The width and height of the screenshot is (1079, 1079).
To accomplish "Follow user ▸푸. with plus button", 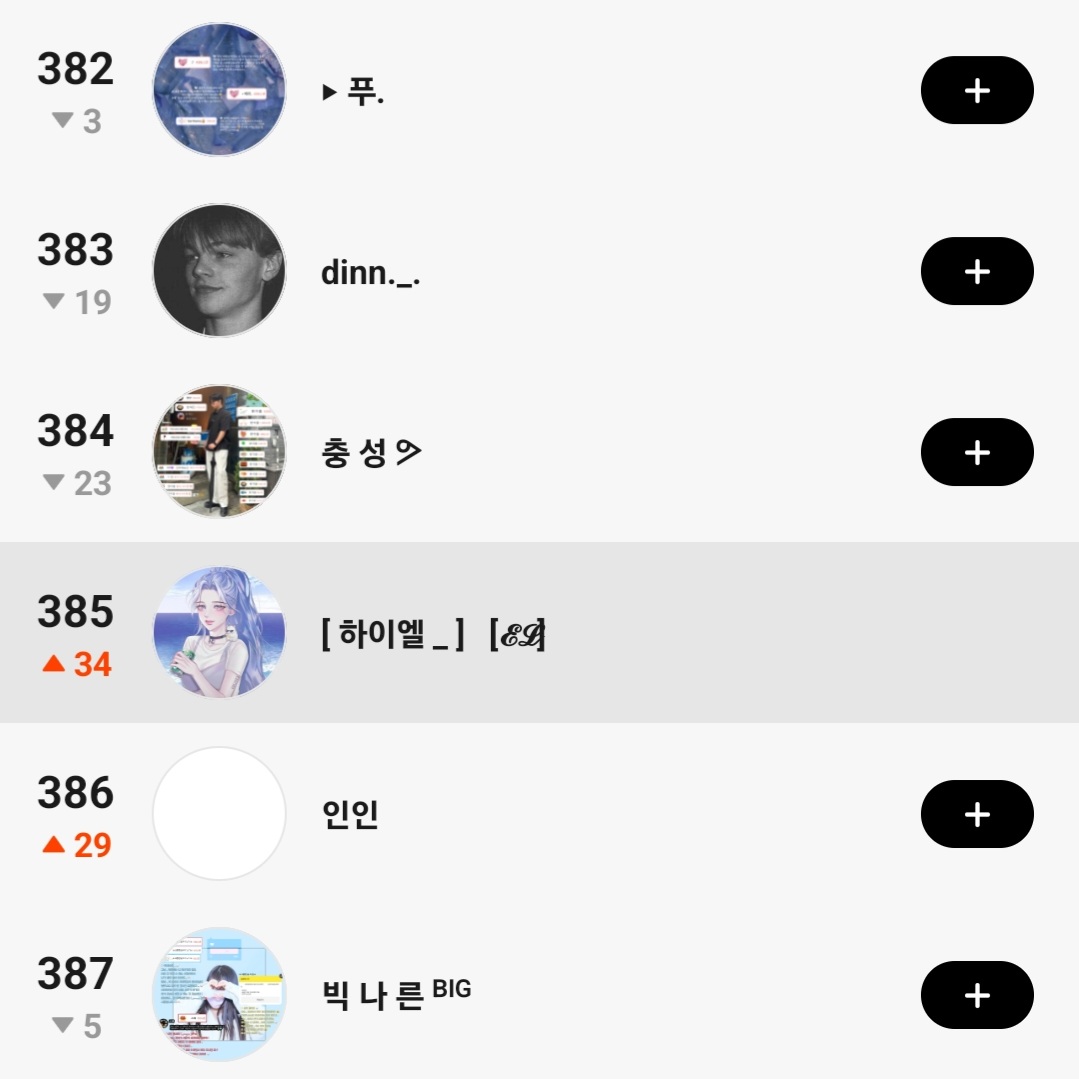I will pyautogui.click(x=976, y=90).
